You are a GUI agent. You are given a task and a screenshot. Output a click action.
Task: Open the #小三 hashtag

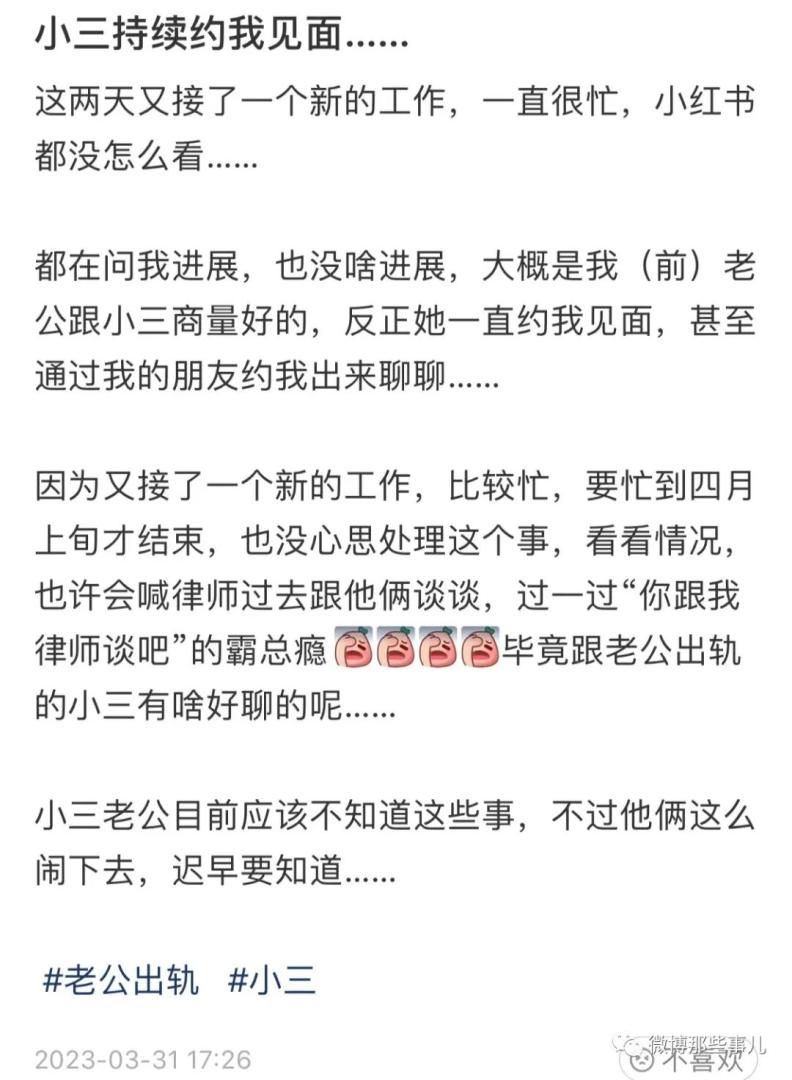point(273,980)
